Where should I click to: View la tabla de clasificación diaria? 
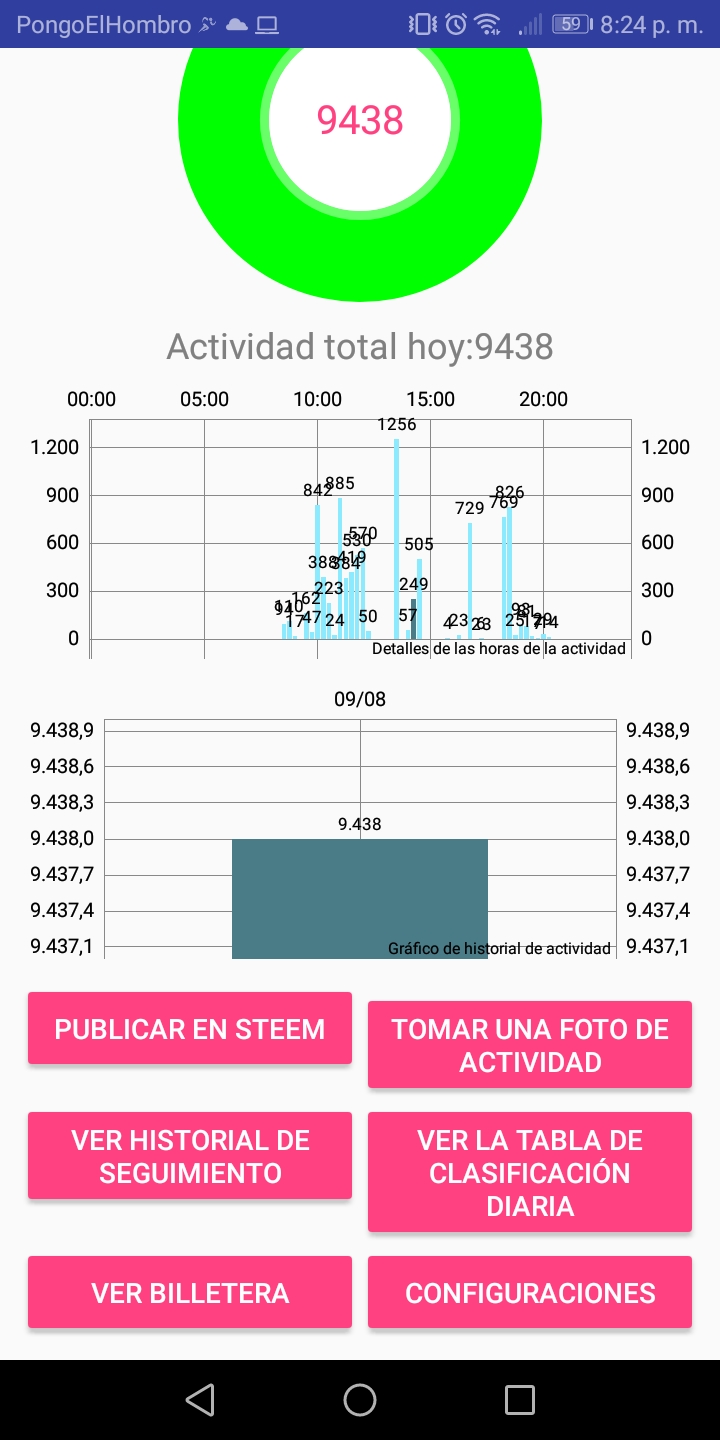(x=530, y=1172)
